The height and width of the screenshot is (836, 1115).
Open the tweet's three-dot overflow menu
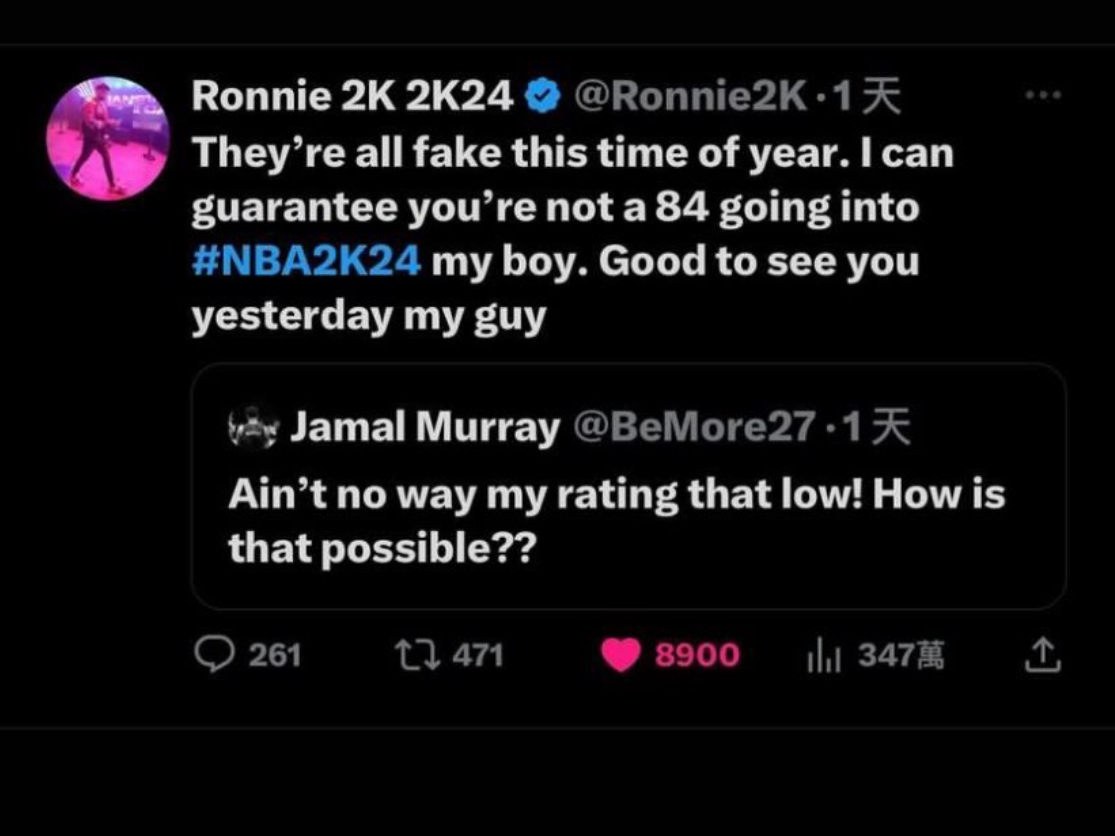click(1044, 95)
